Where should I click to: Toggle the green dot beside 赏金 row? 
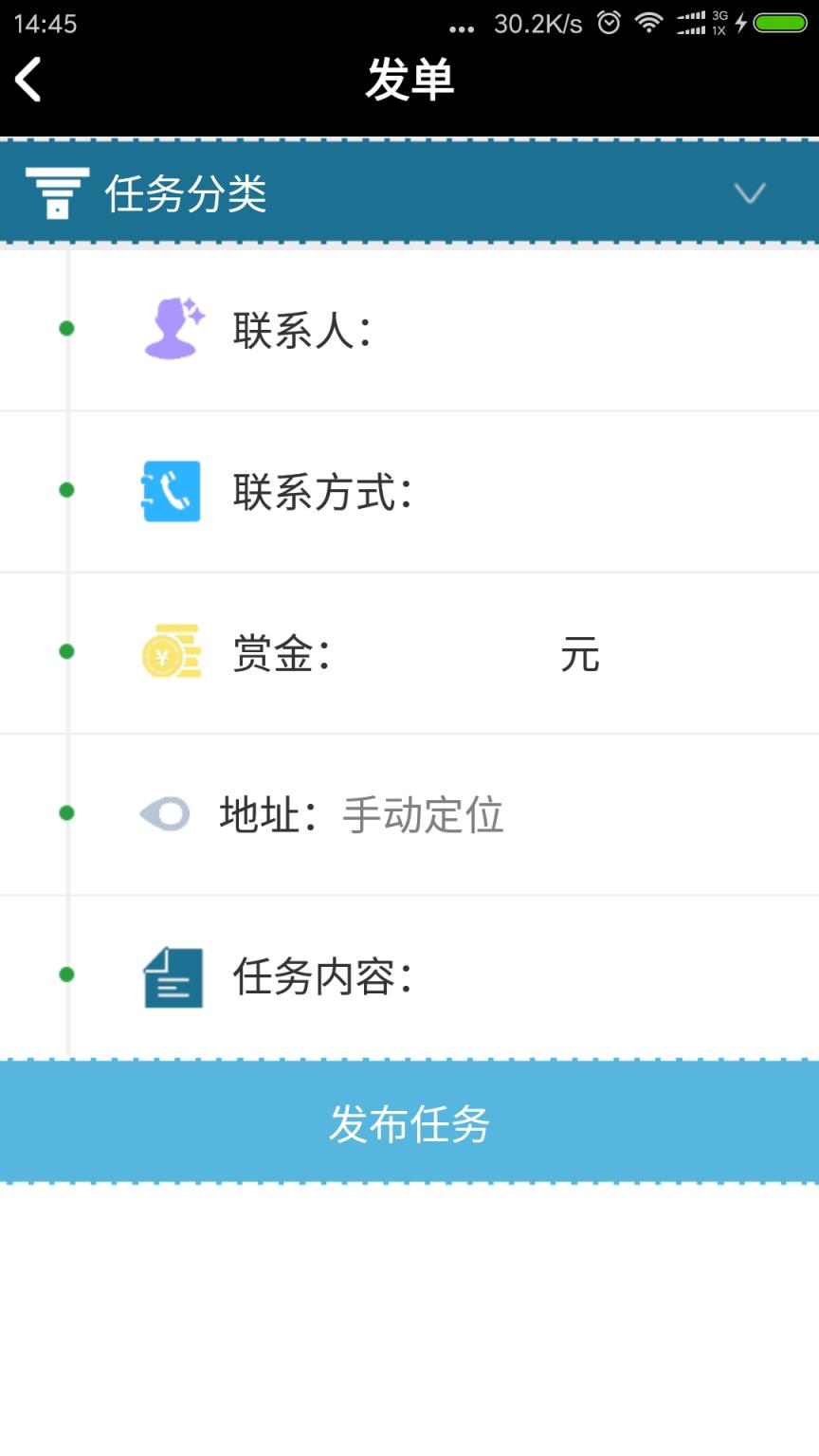click(65, 652)
